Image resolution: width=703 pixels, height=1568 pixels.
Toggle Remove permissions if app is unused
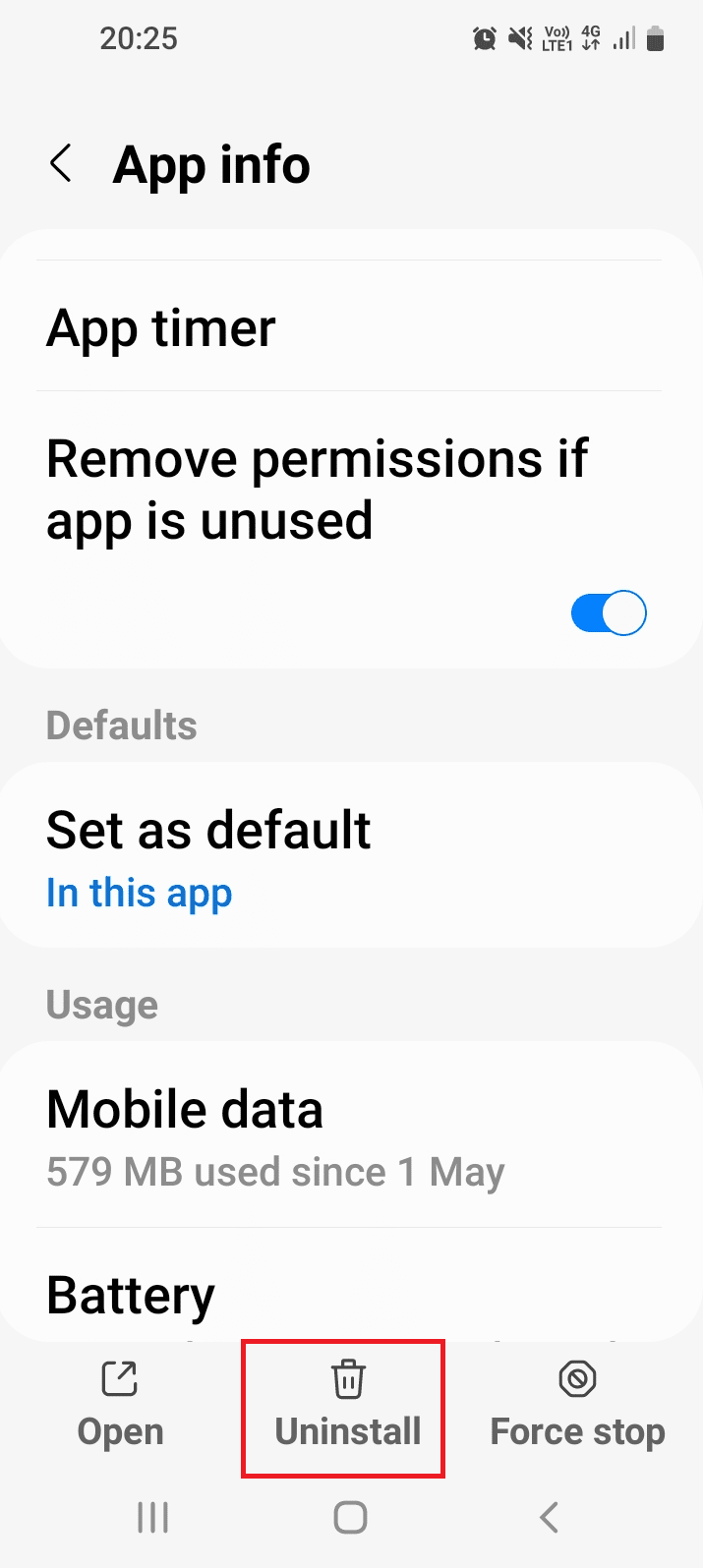(x=608, y=613)
